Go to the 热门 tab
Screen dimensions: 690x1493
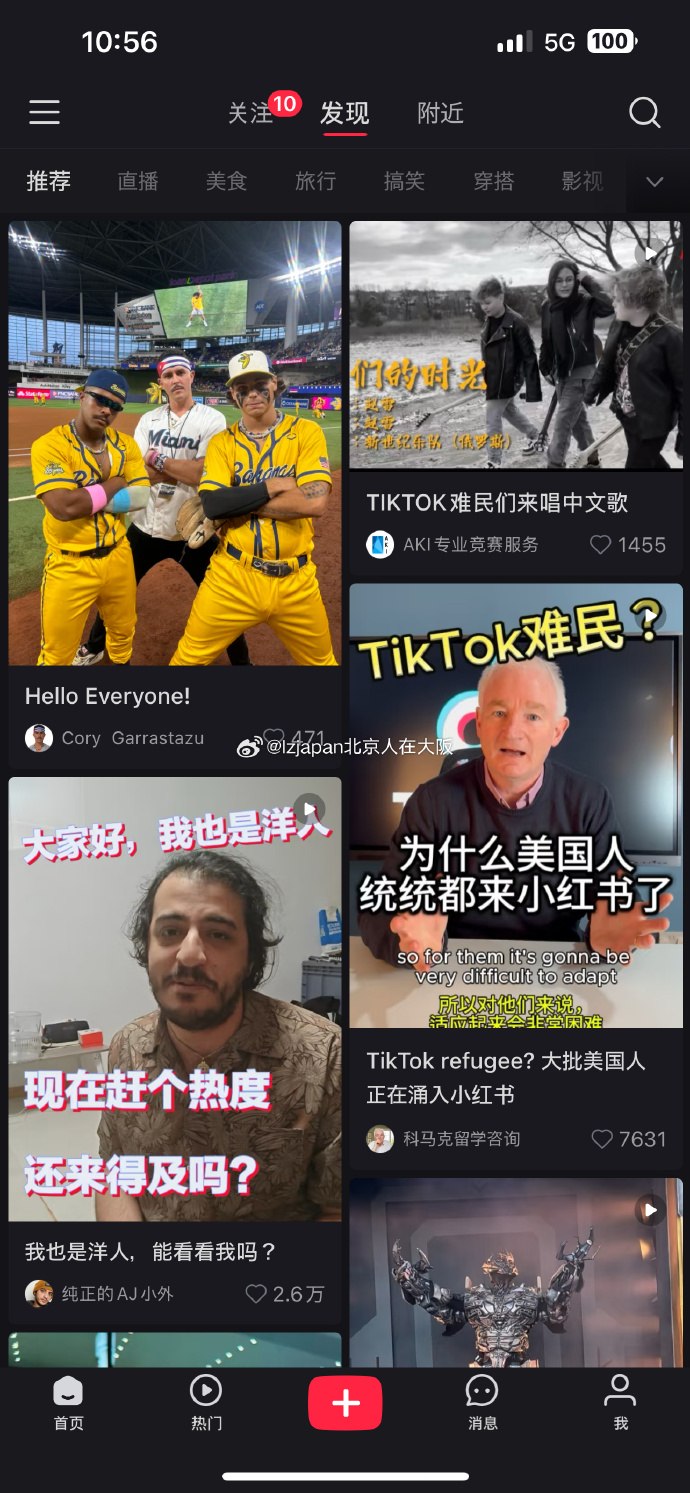click(x=206, y=1403)
